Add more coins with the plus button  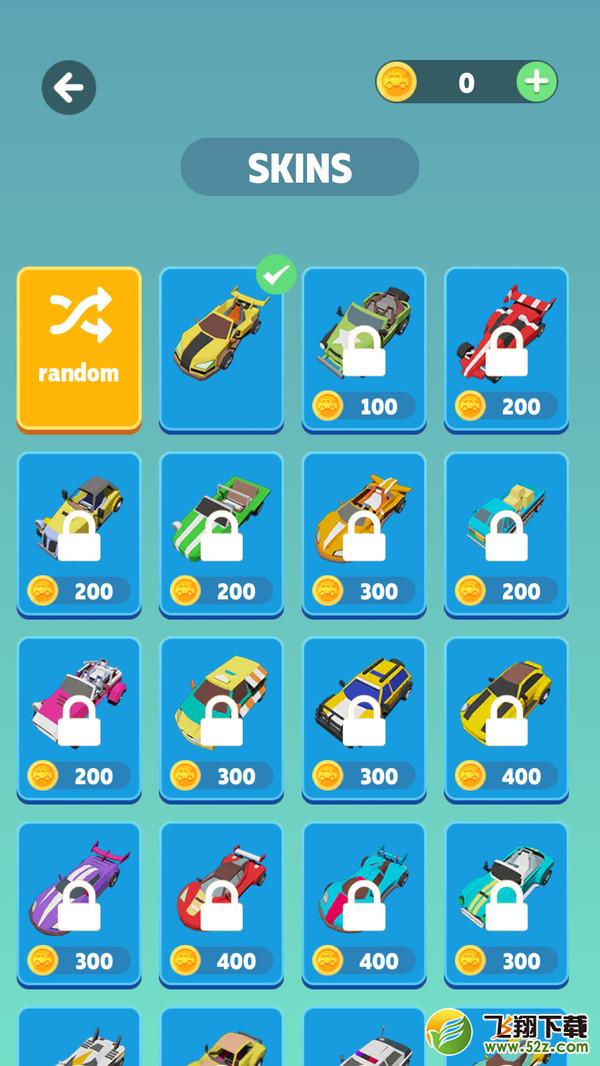[x=537, y=82]
